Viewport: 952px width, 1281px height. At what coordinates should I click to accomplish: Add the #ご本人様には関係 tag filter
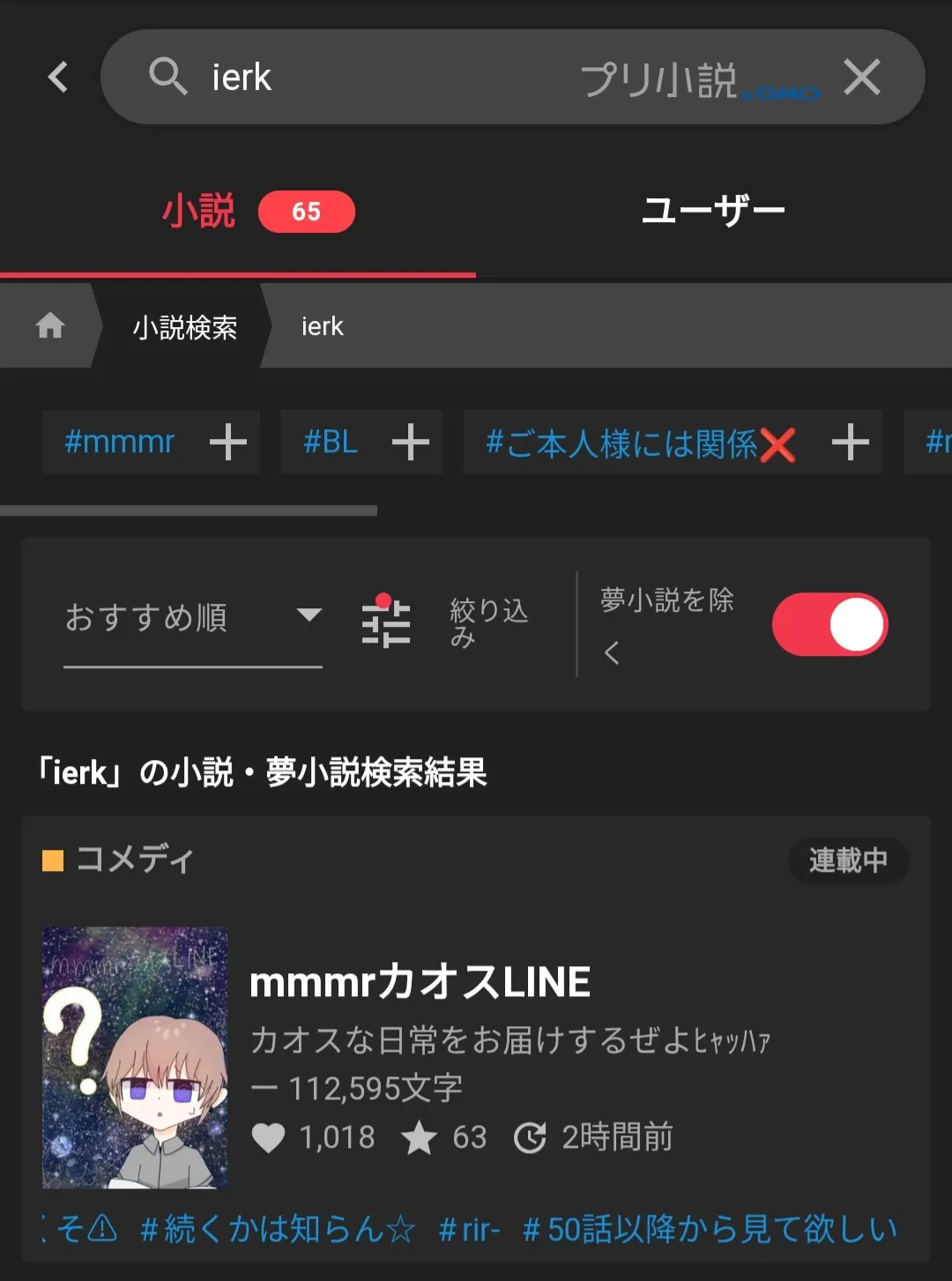[x=850, y=442]
